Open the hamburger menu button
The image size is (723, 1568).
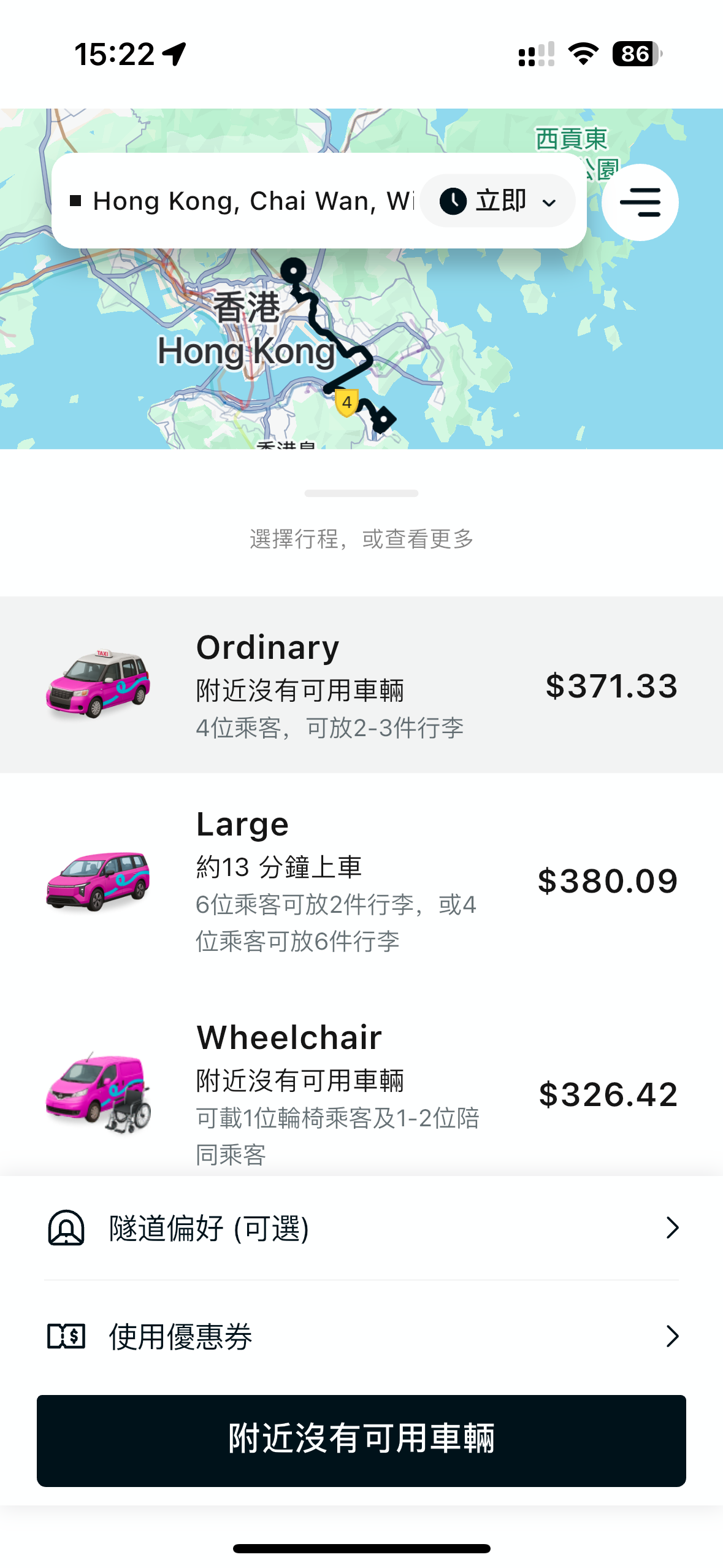tap(640, 202)
